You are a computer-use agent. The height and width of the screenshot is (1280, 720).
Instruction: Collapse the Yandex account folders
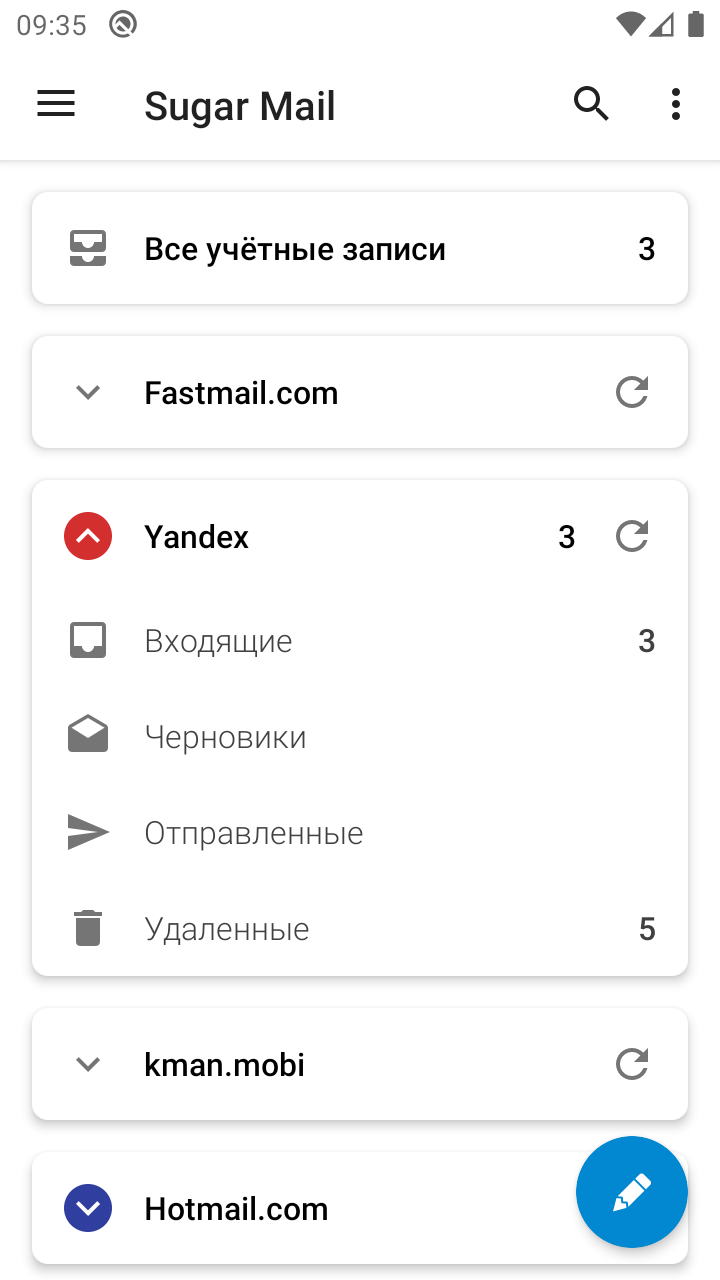click(88, 537)
